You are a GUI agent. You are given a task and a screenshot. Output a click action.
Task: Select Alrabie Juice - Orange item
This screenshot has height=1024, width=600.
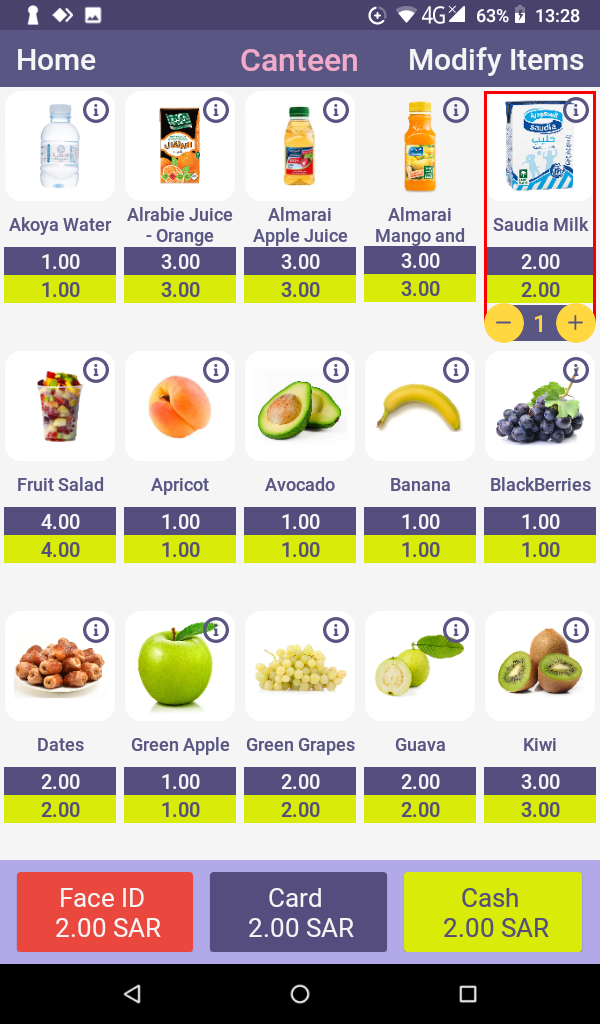coord(180,150)
